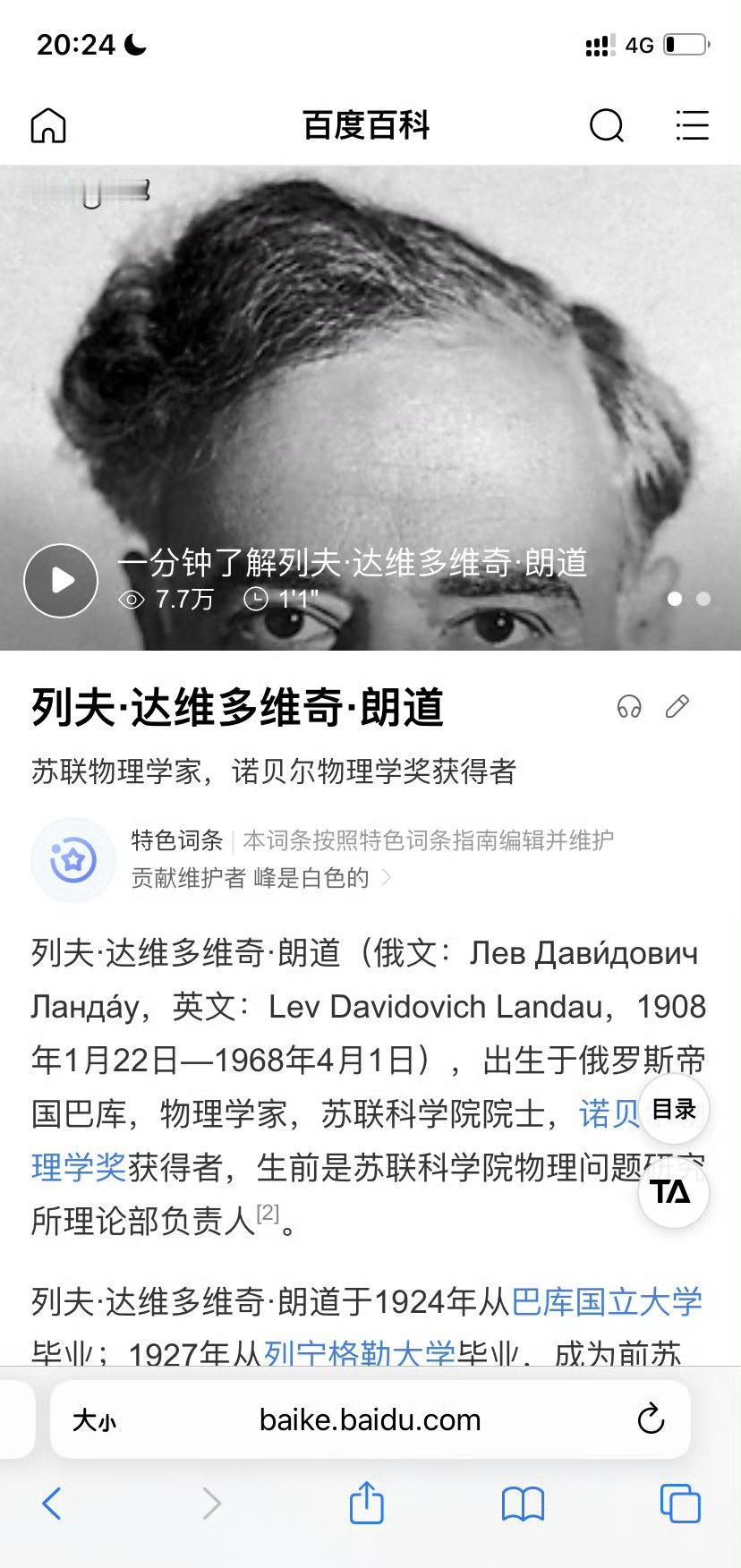Open Safari bookmarks

(x=523, y=1504)
